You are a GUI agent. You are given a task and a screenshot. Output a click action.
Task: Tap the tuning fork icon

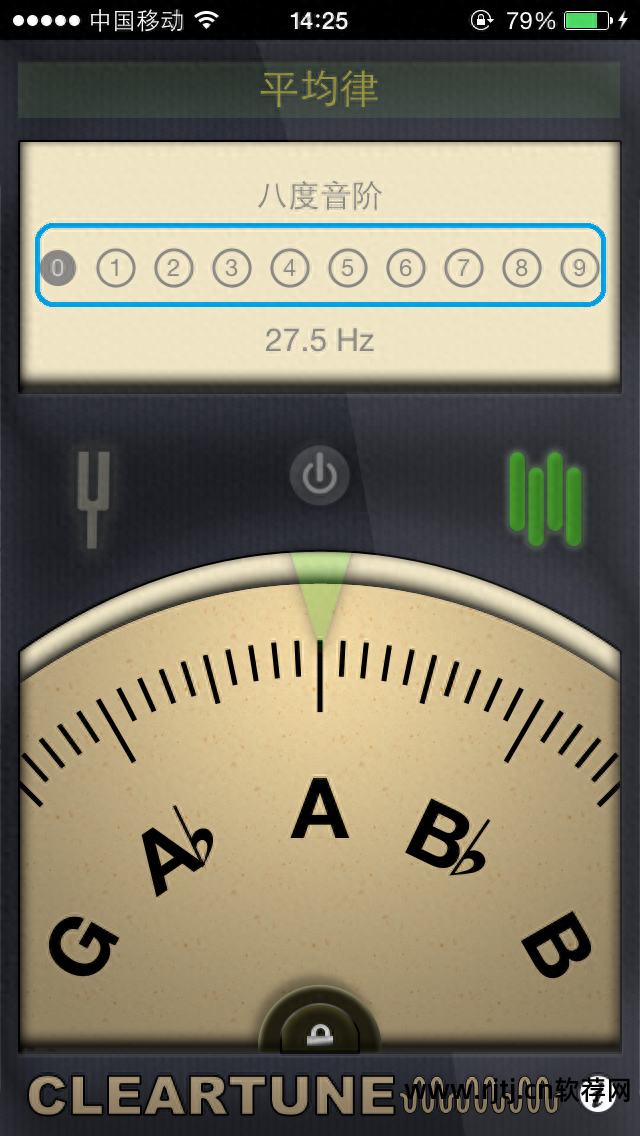click(x=94, y=497)
